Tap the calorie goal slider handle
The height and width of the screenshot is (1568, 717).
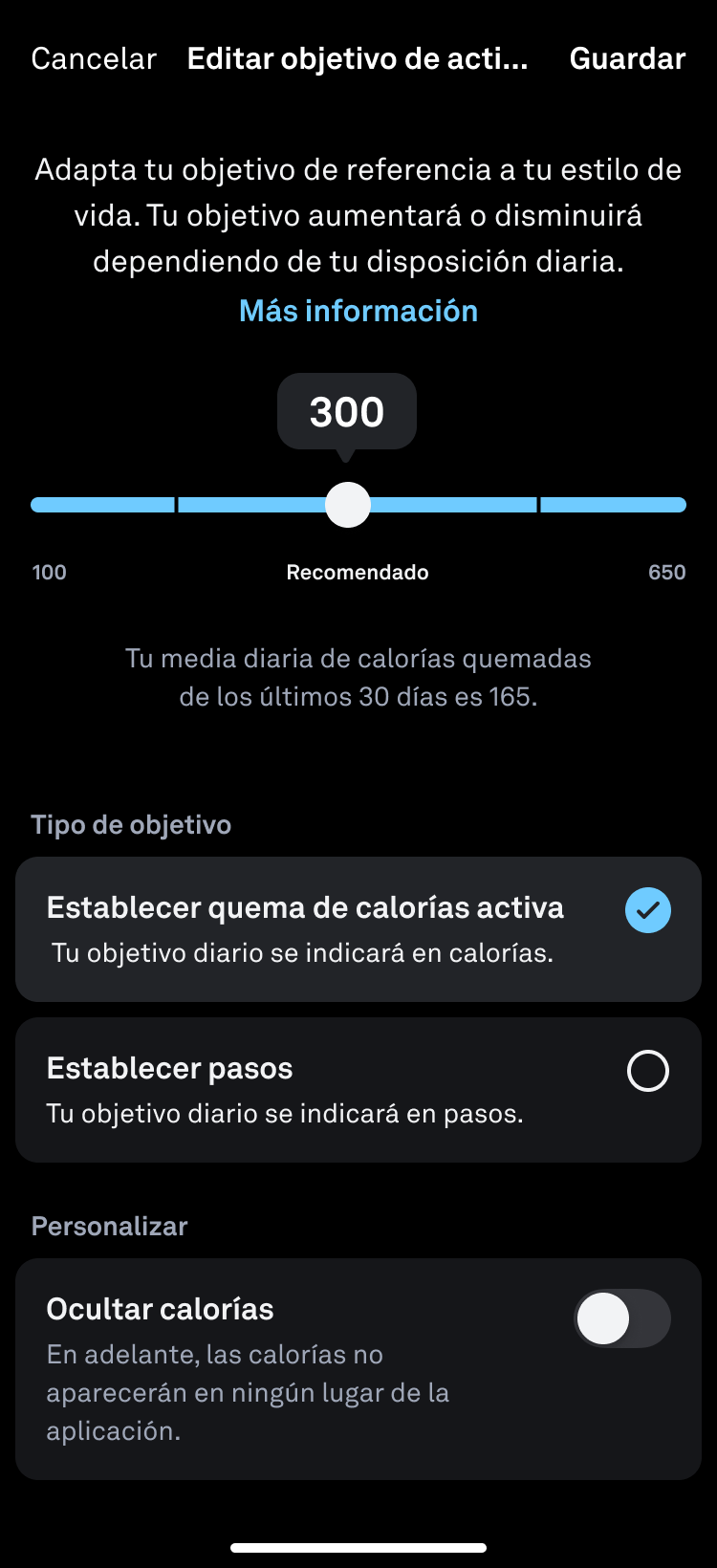(x=347, y=505)
